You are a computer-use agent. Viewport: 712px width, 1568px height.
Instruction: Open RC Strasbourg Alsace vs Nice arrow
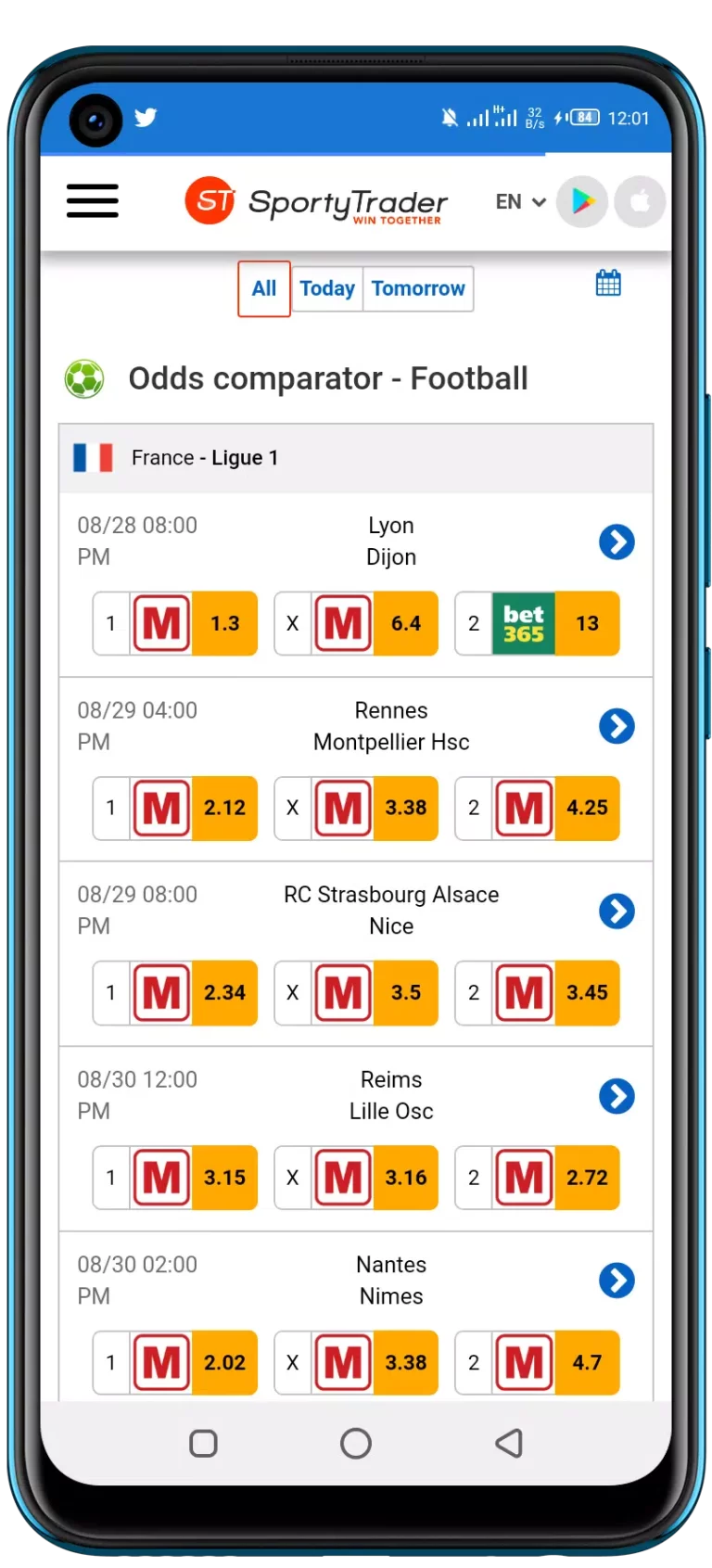pos(617,911)
